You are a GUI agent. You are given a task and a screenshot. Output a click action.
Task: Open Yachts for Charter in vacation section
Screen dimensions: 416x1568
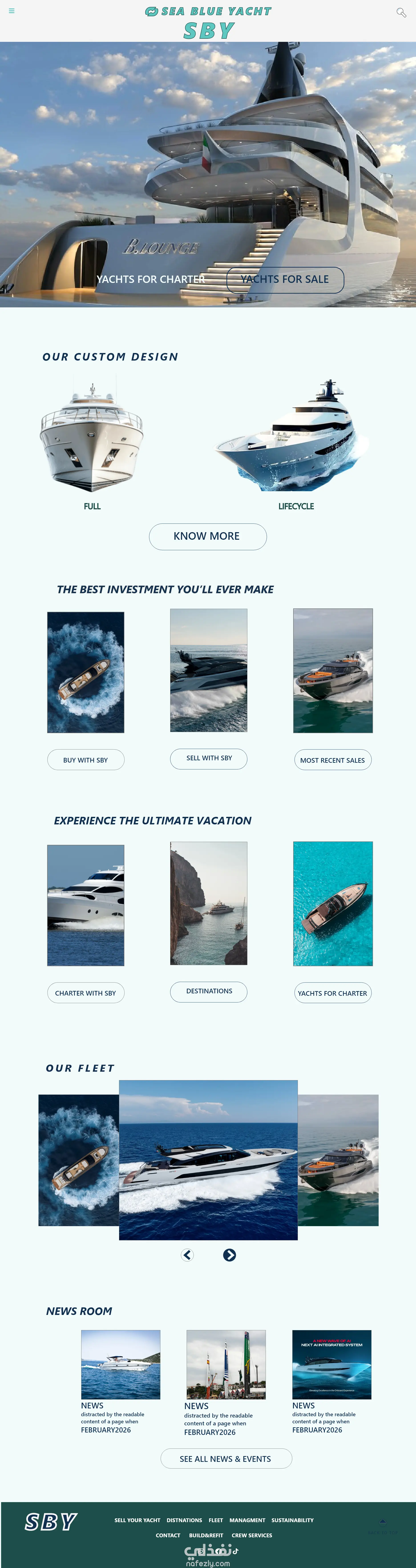[333, 993]
